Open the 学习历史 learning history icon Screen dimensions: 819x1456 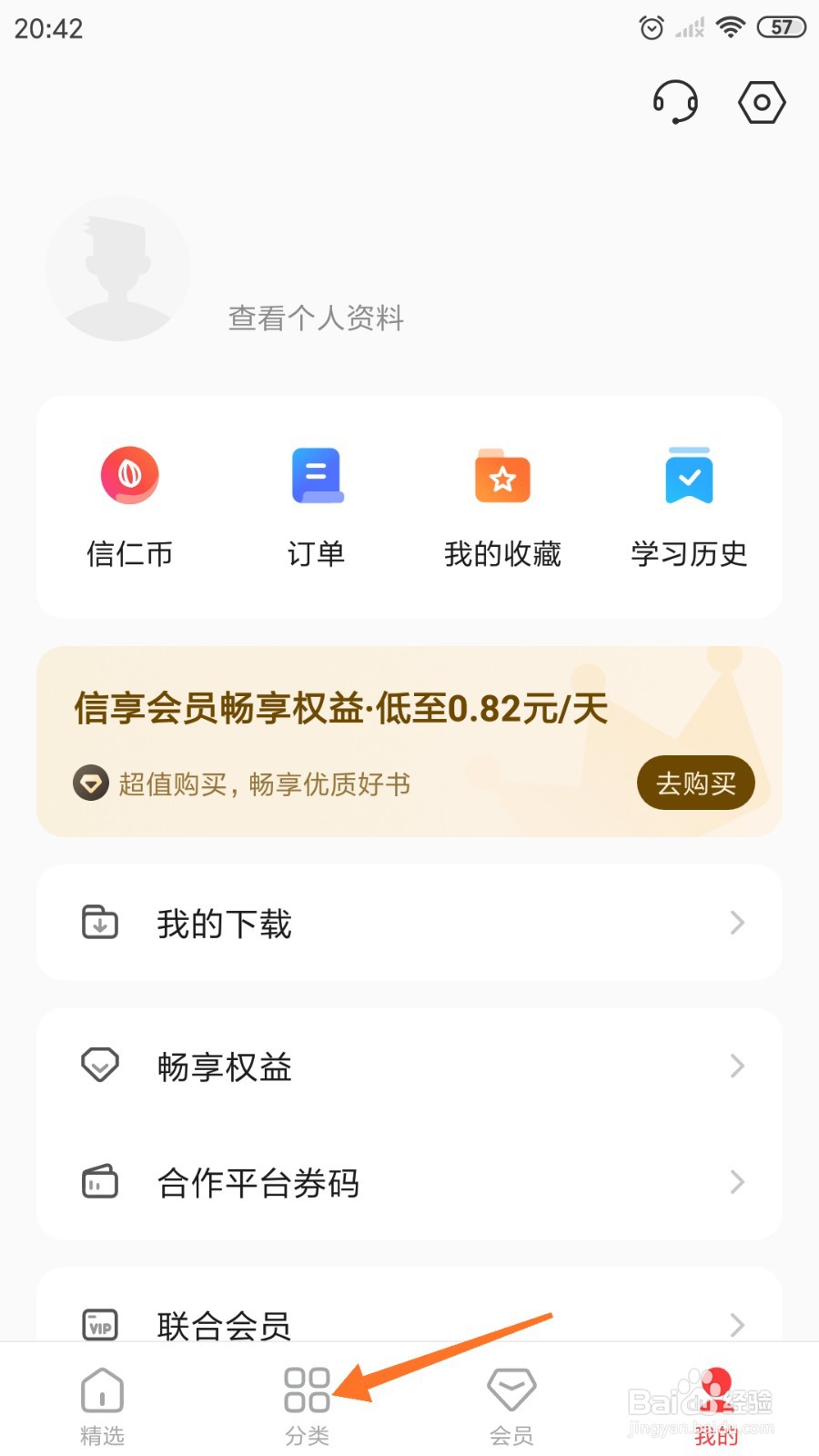[x=688, y=474]
